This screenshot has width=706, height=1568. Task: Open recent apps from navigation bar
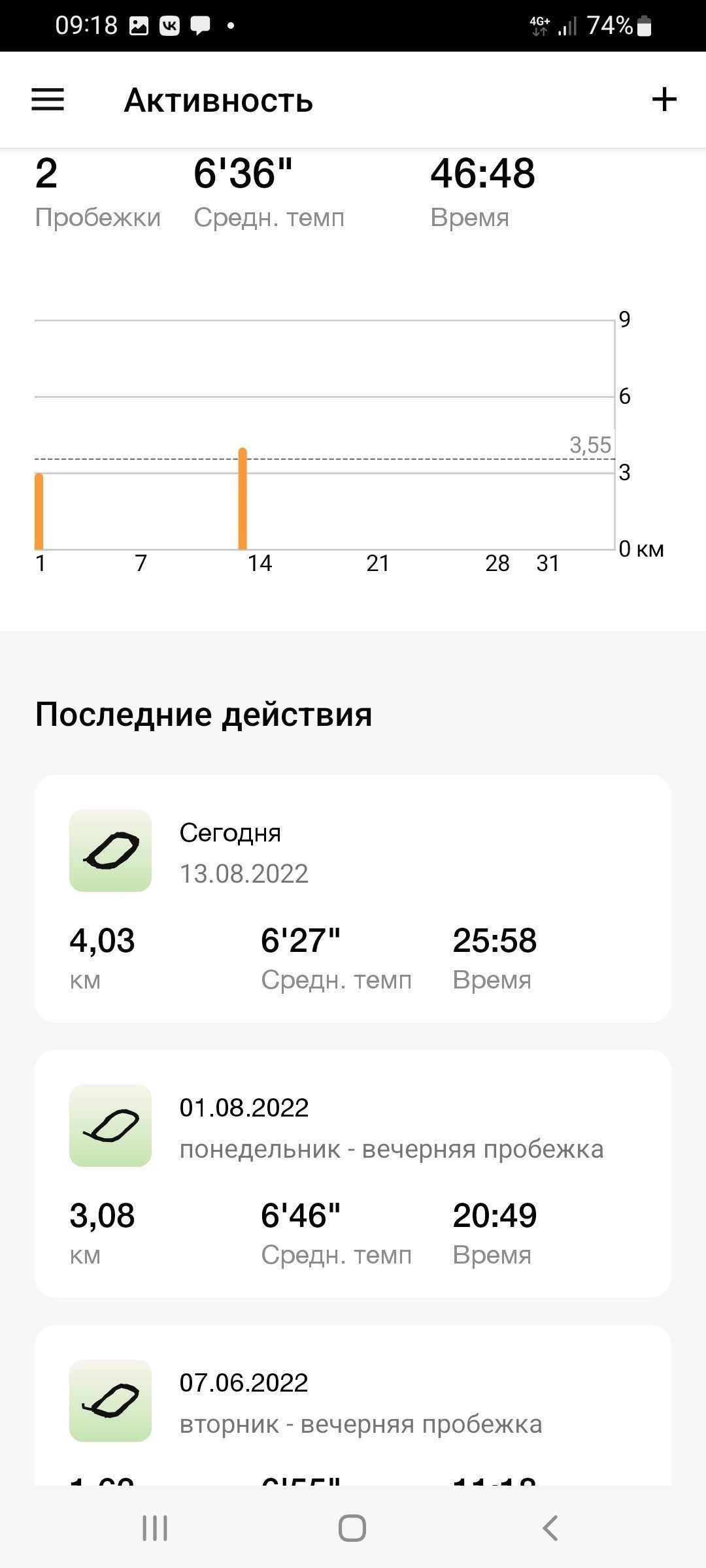coord(155,1528)
